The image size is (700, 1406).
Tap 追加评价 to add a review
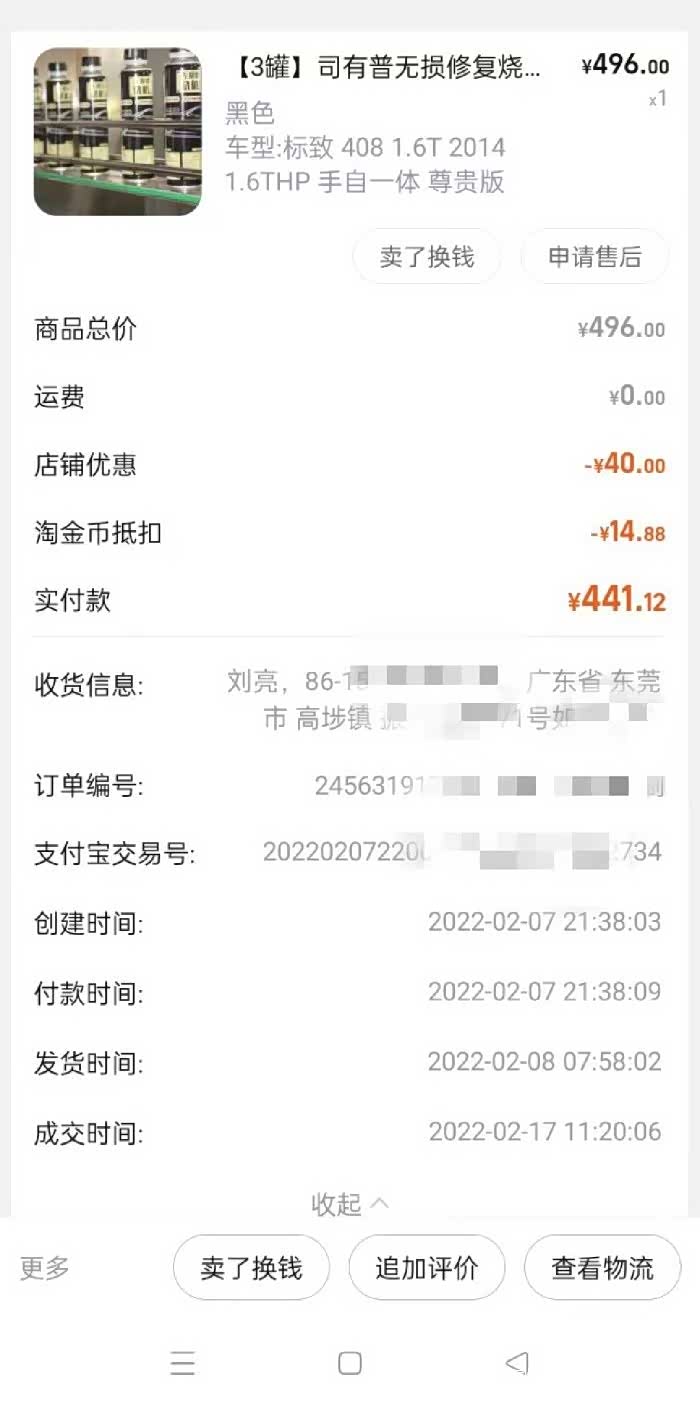(427, 1268)
